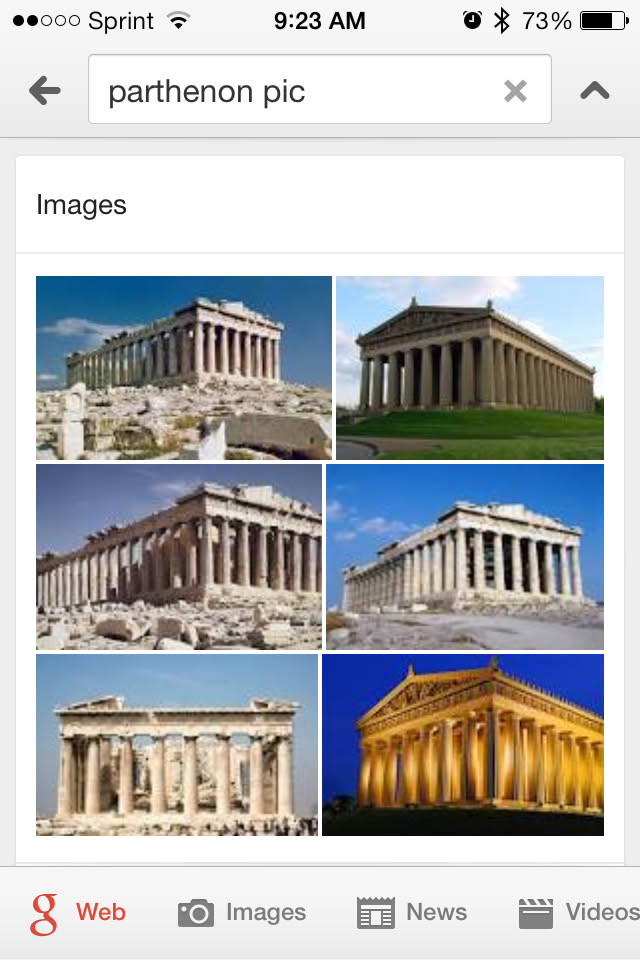The width and height of the screenshot is (640, 960).
Task: Open the front-view Parthenon facade photo
Action: pos(177,744)
